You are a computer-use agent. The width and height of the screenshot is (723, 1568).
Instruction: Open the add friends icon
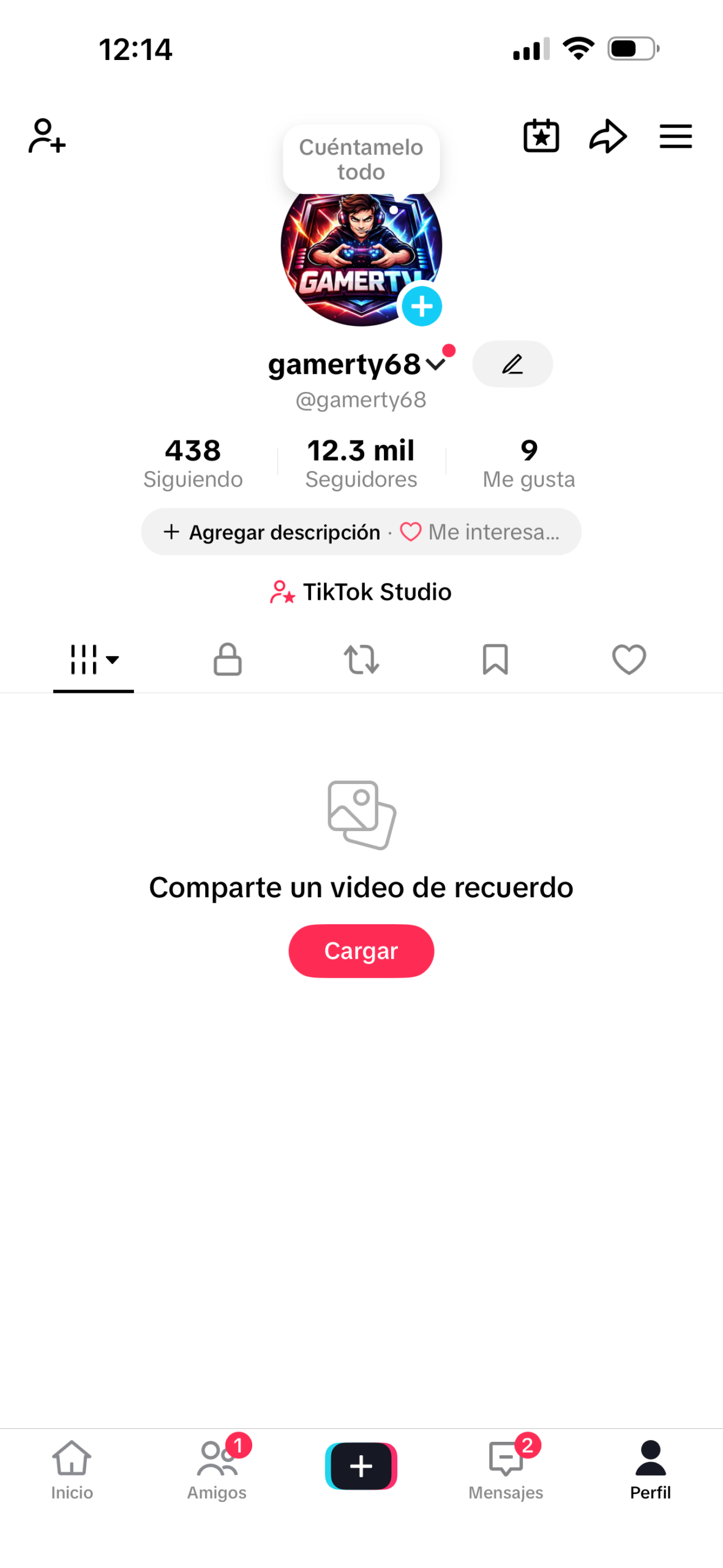(x=47, y=135)
